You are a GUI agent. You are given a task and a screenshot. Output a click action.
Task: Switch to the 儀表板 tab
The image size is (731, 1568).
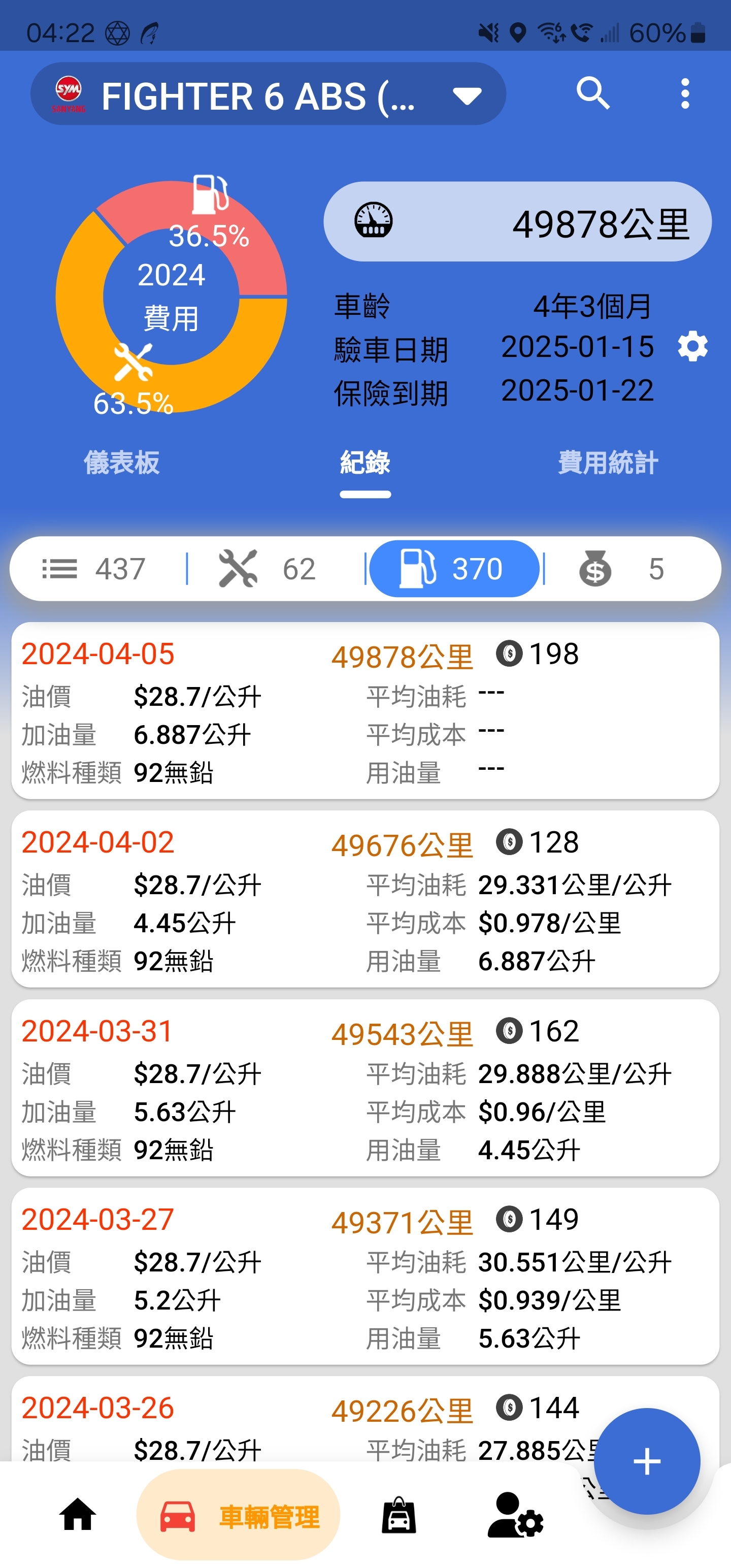[122, 463]
